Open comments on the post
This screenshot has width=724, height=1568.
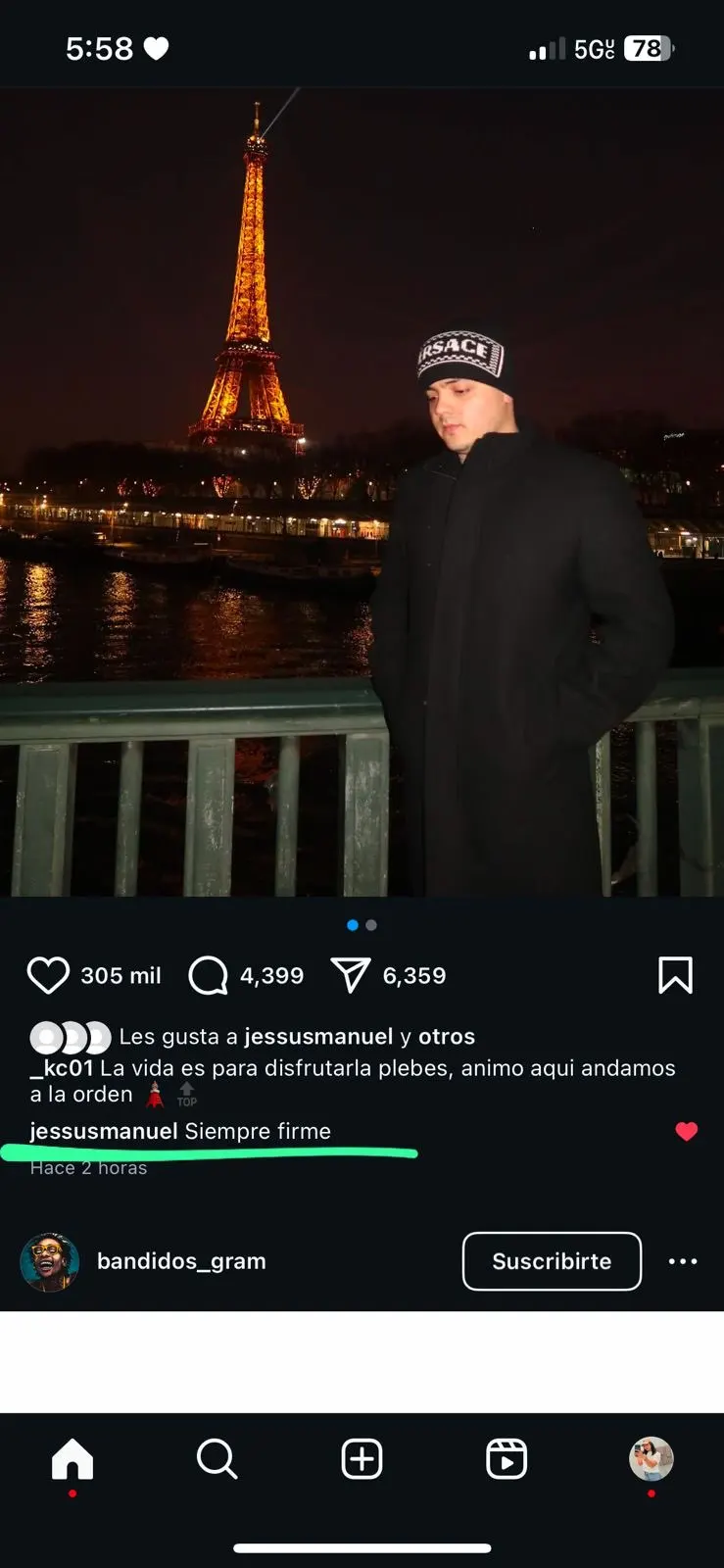pos(208,975)
